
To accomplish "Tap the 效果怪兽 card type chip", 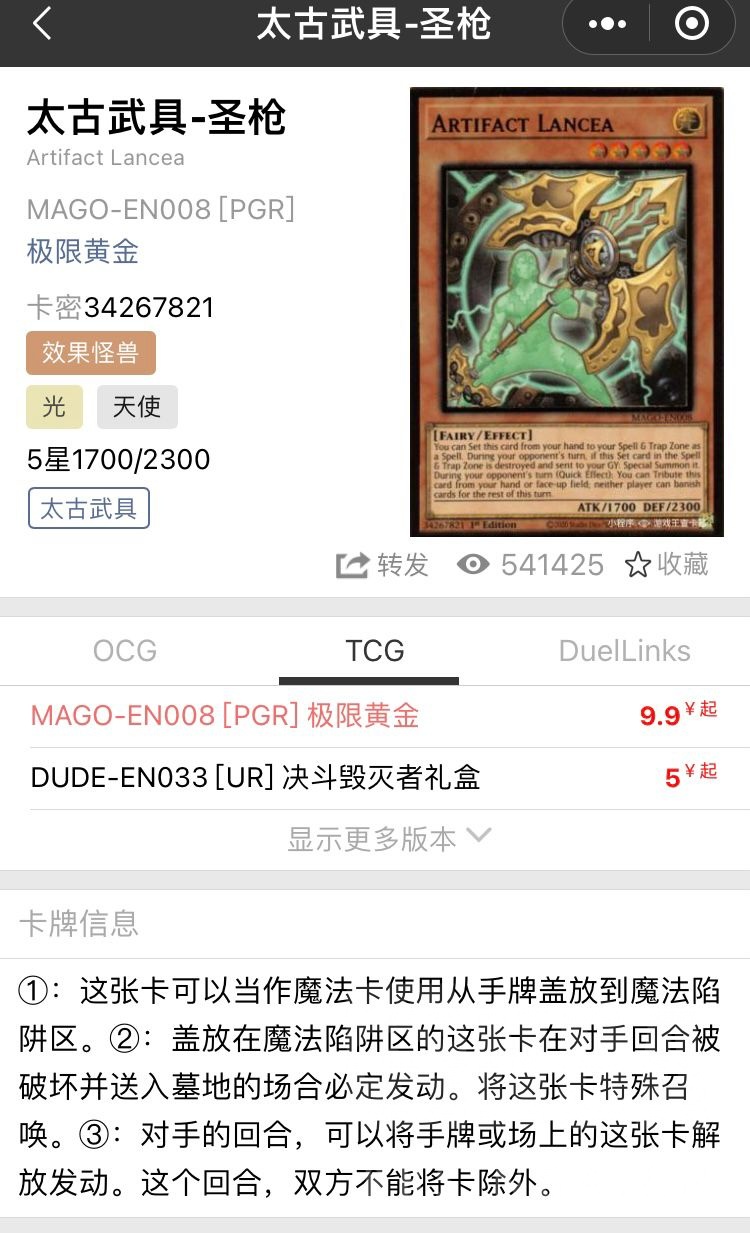I will point(90,353).
